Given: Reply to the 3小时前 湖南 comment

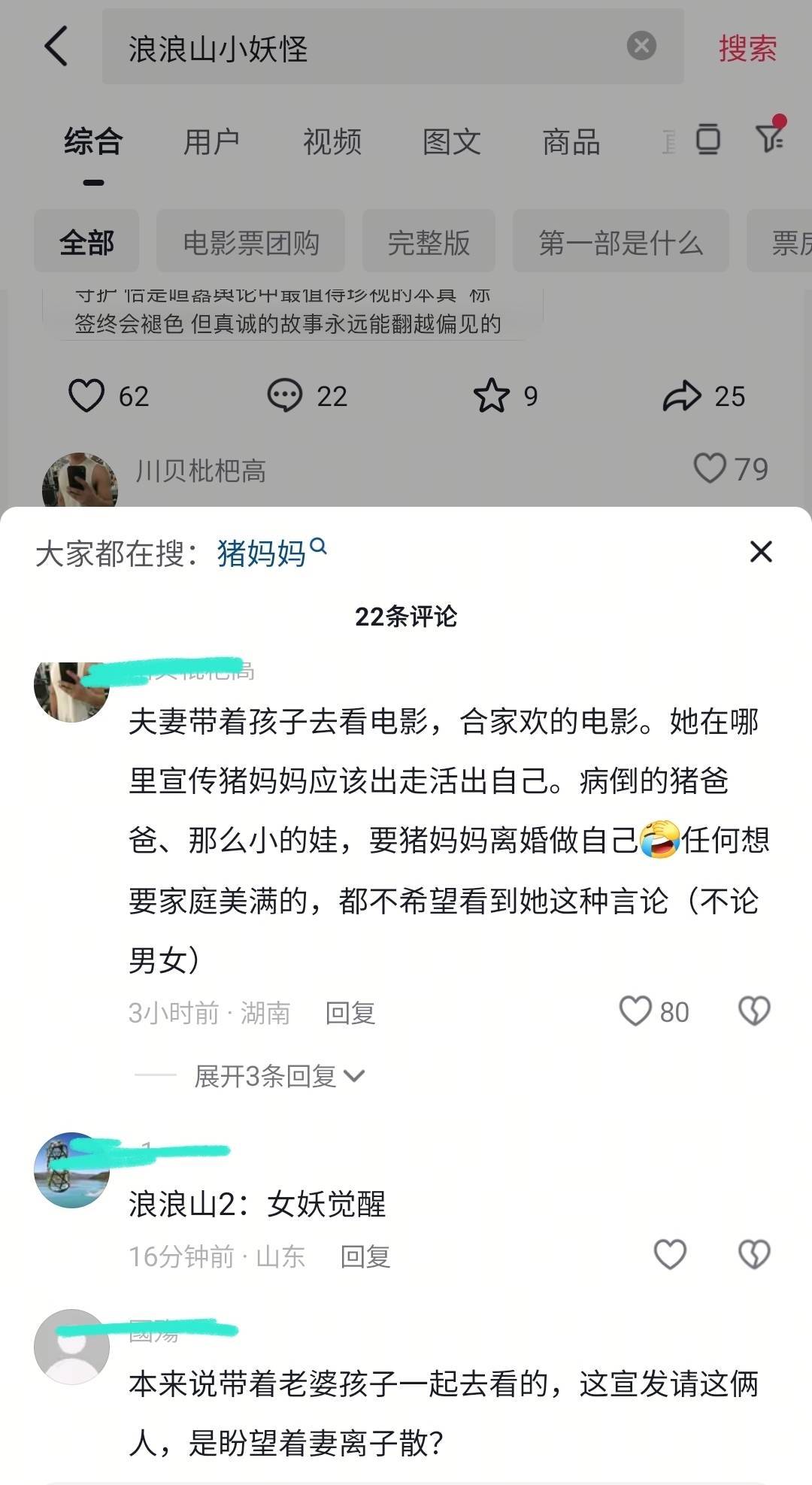Looking at the screenshot, I should click(x=350, y=1013).
